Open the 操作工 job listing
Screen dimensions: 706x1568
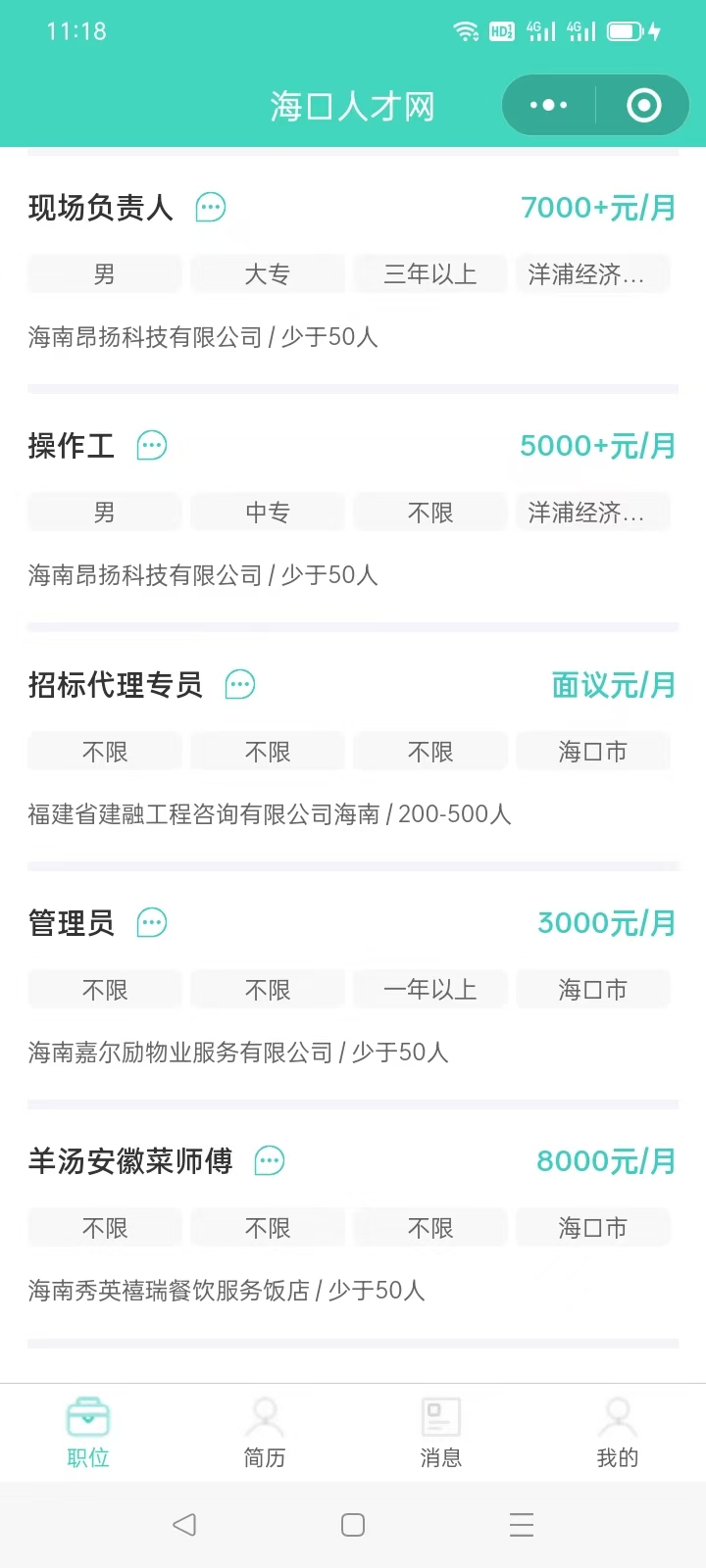[x=72, y=446]
